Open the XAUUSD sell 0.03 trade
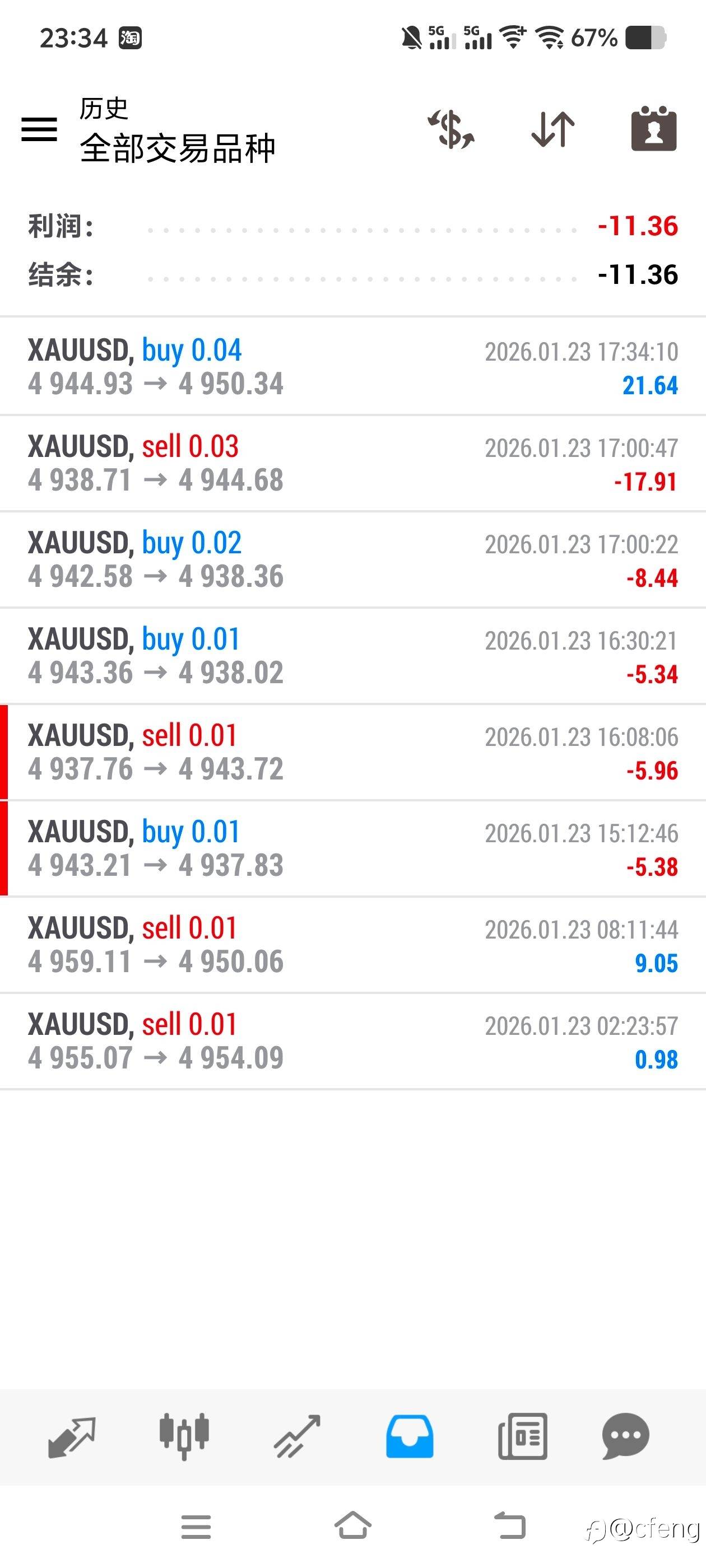Screen dimensions: 706x1568 352,463
